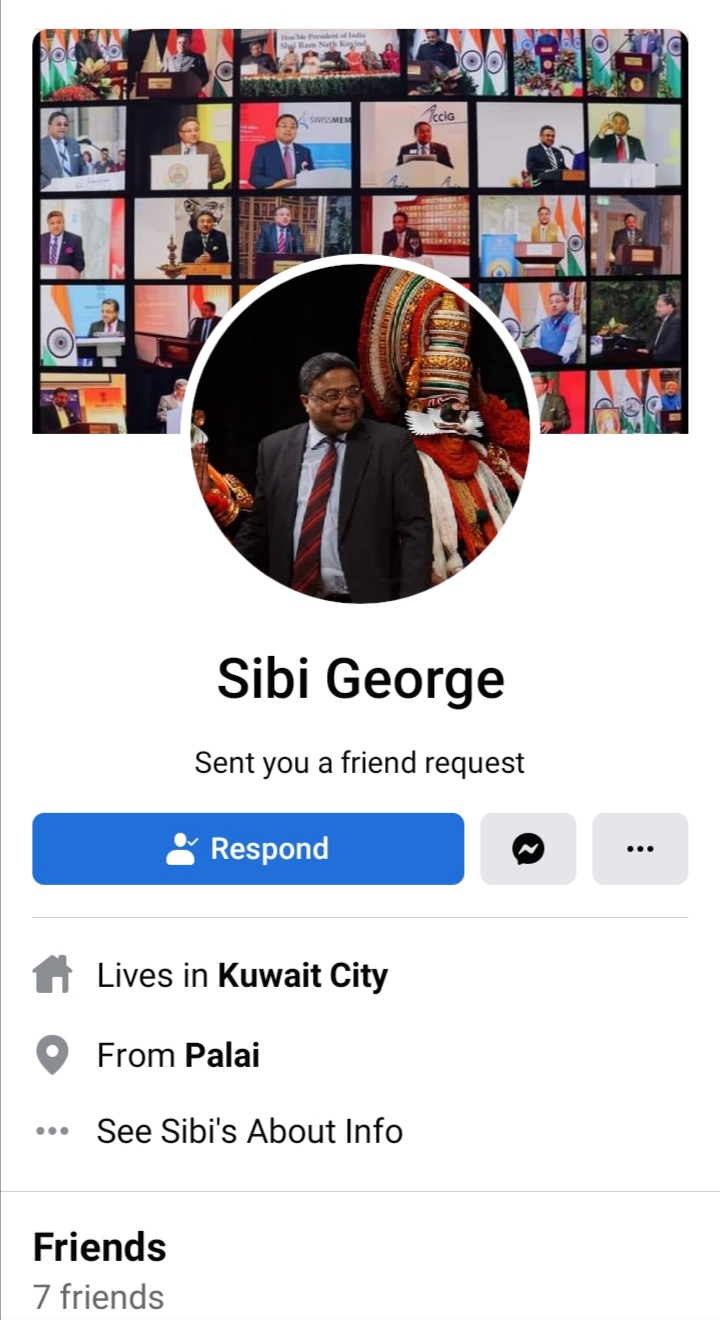Open the more options menu
The width and height of the screenshot is (720, 1320).
pos(640,849)
